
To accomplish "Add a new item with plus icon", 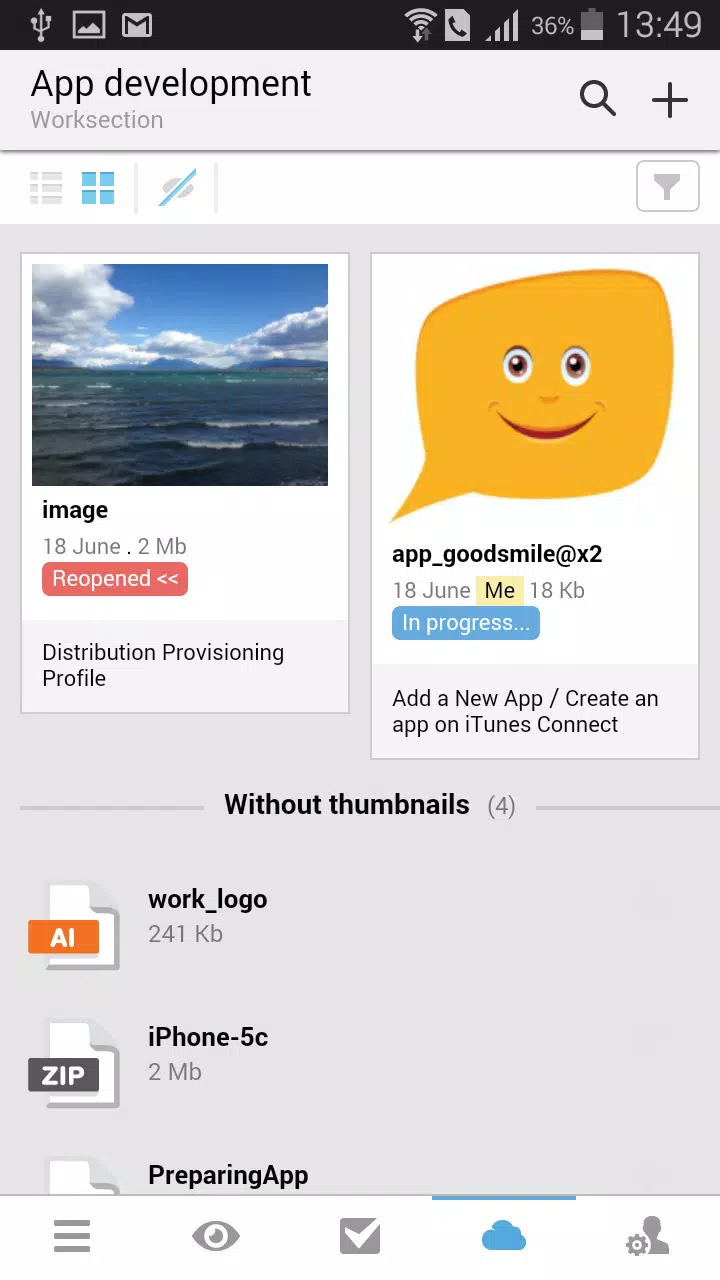I will point(670,99).
